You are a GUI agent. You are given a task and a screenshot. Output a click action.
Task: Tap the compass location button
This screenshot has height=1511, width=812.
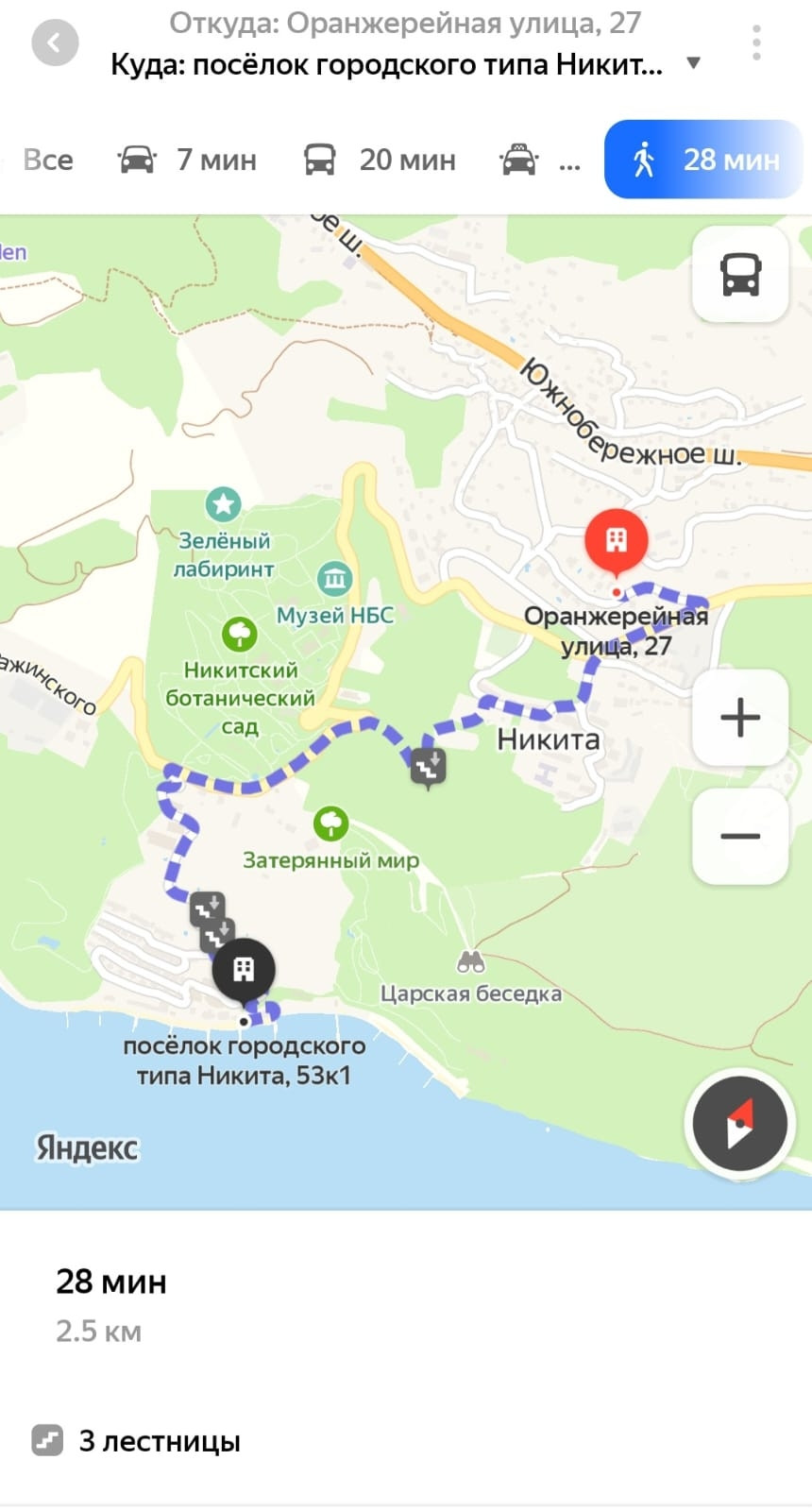click(740, 1124)
